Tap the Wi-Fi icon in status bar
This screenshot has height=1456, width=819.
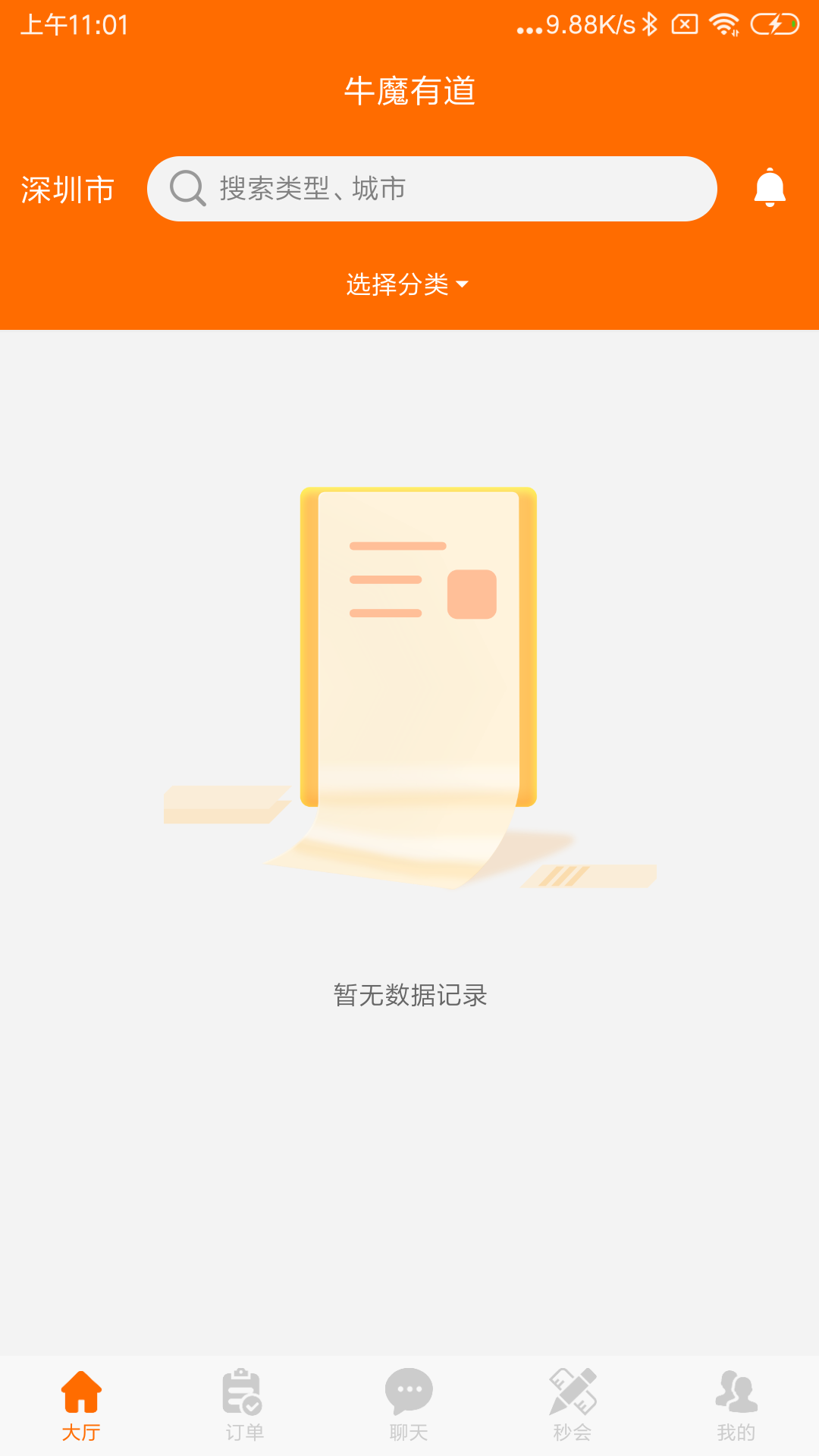pos(723,23)
